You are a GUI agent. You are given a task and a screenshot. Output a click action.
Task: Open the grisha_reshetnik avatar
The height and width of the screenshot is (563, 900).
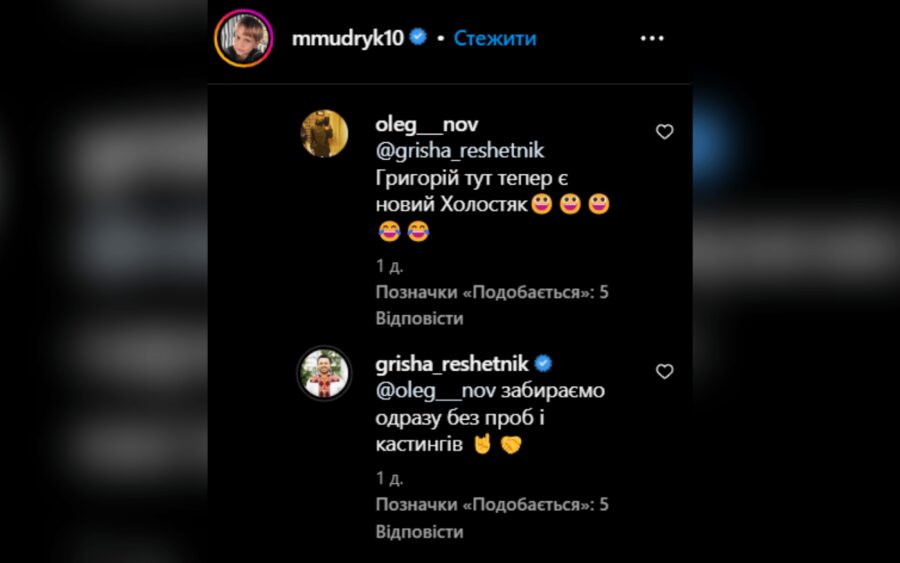pos(324,374)
